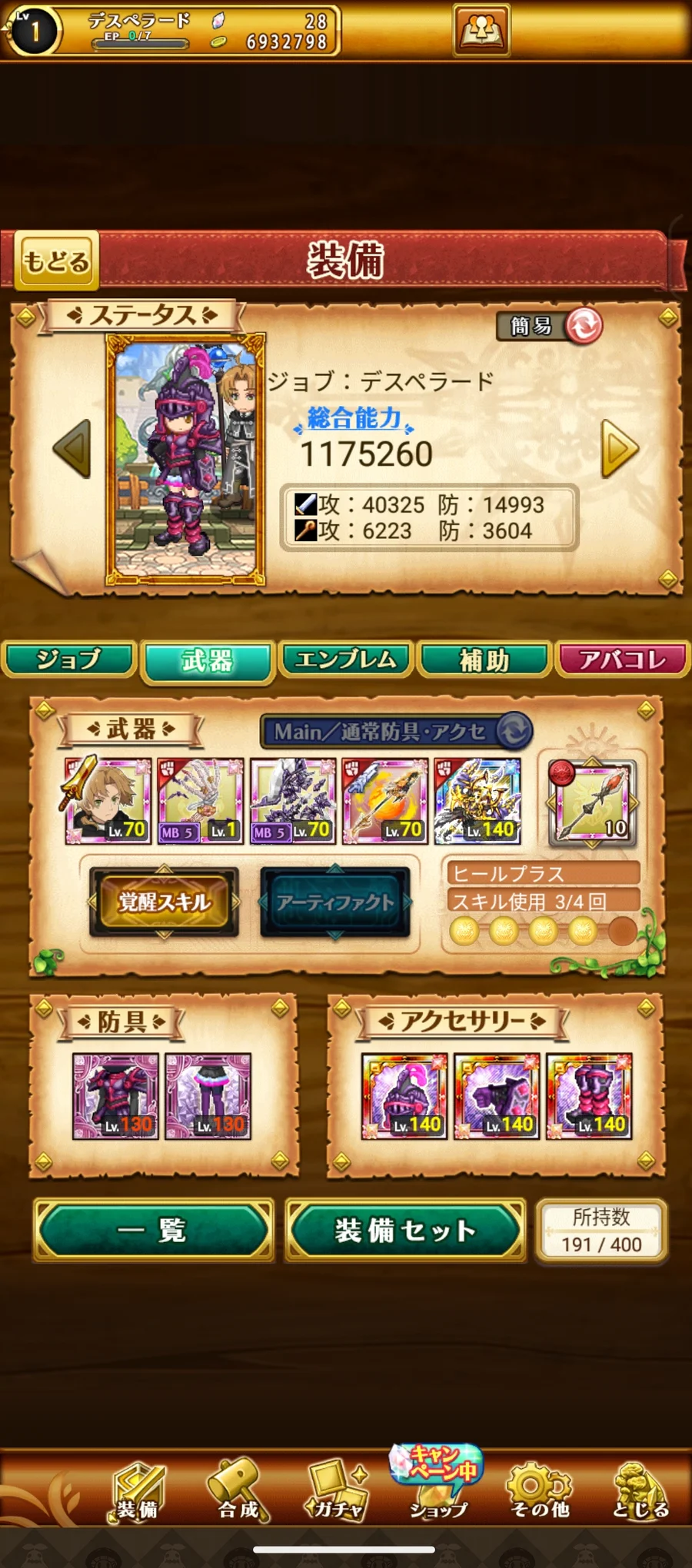Switch to the エンブレム tab
The width and height of the screenshot is (692, 1568).
(x=346, y=659)
